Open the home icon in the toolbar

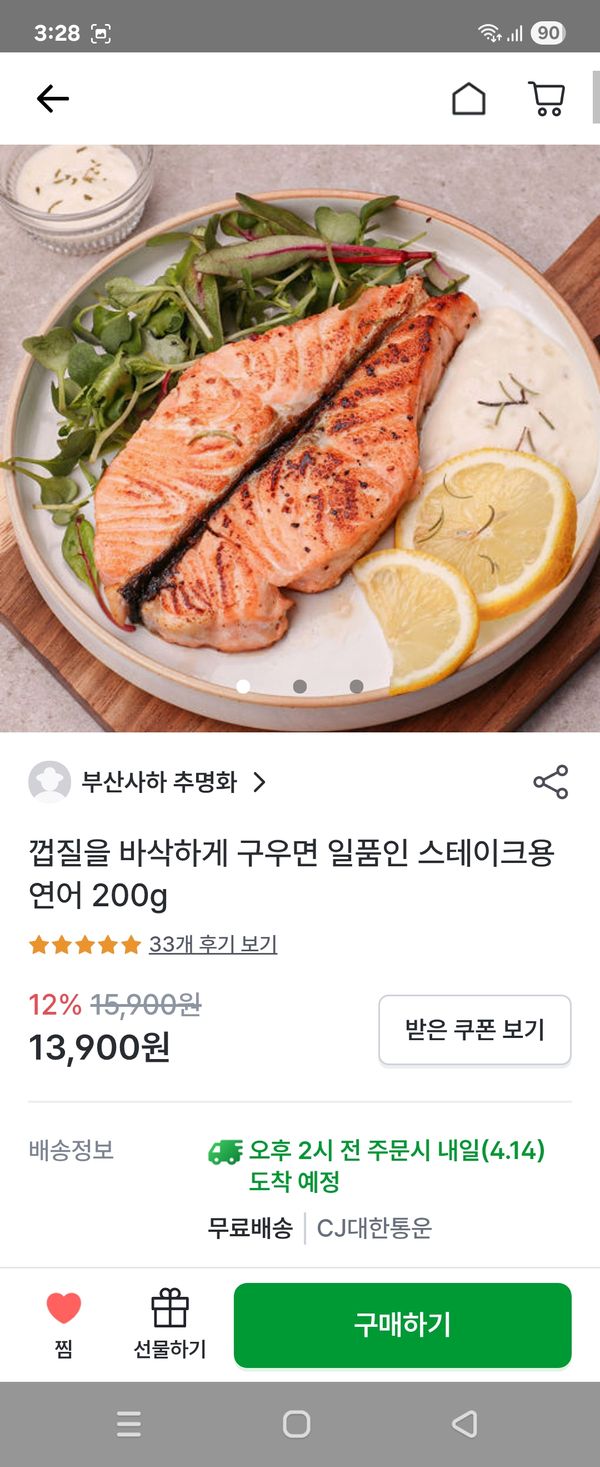point(468,98)
